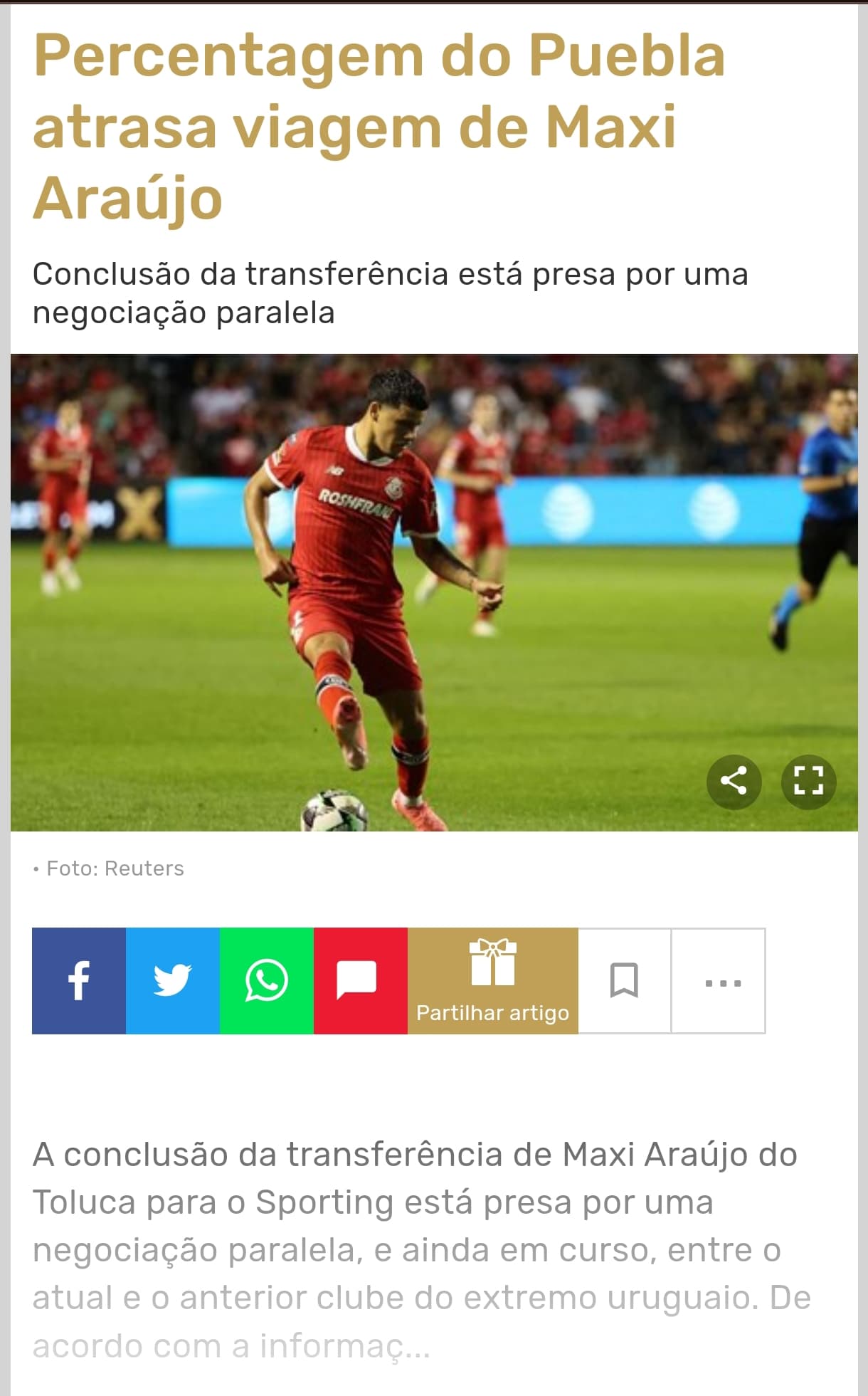Screen dimensions: 868x1396
Task: Bookmark this article
Action: [625, 980]
